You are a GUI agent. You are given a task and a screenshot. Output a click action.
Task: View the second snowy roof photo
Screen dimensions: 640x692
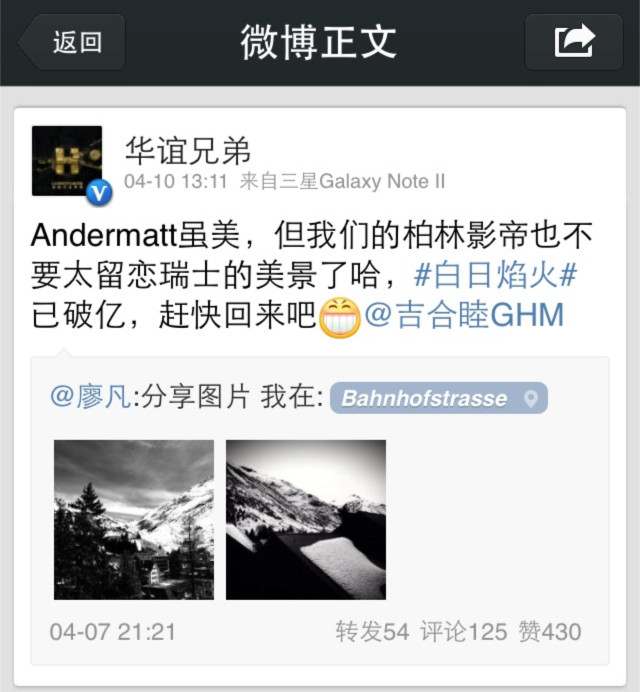pos(306,519)
